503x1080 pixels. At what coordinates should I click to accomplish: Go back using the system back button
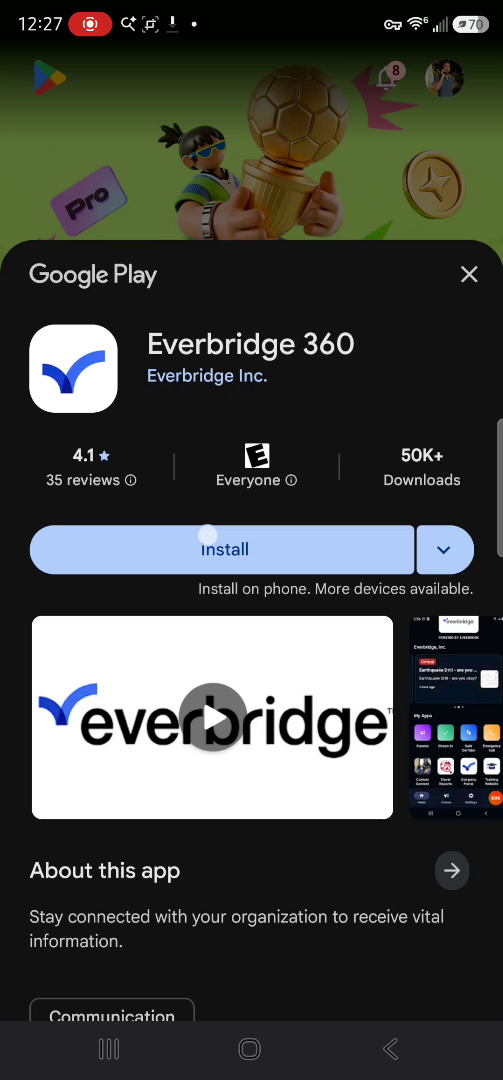click(390, 1049)
